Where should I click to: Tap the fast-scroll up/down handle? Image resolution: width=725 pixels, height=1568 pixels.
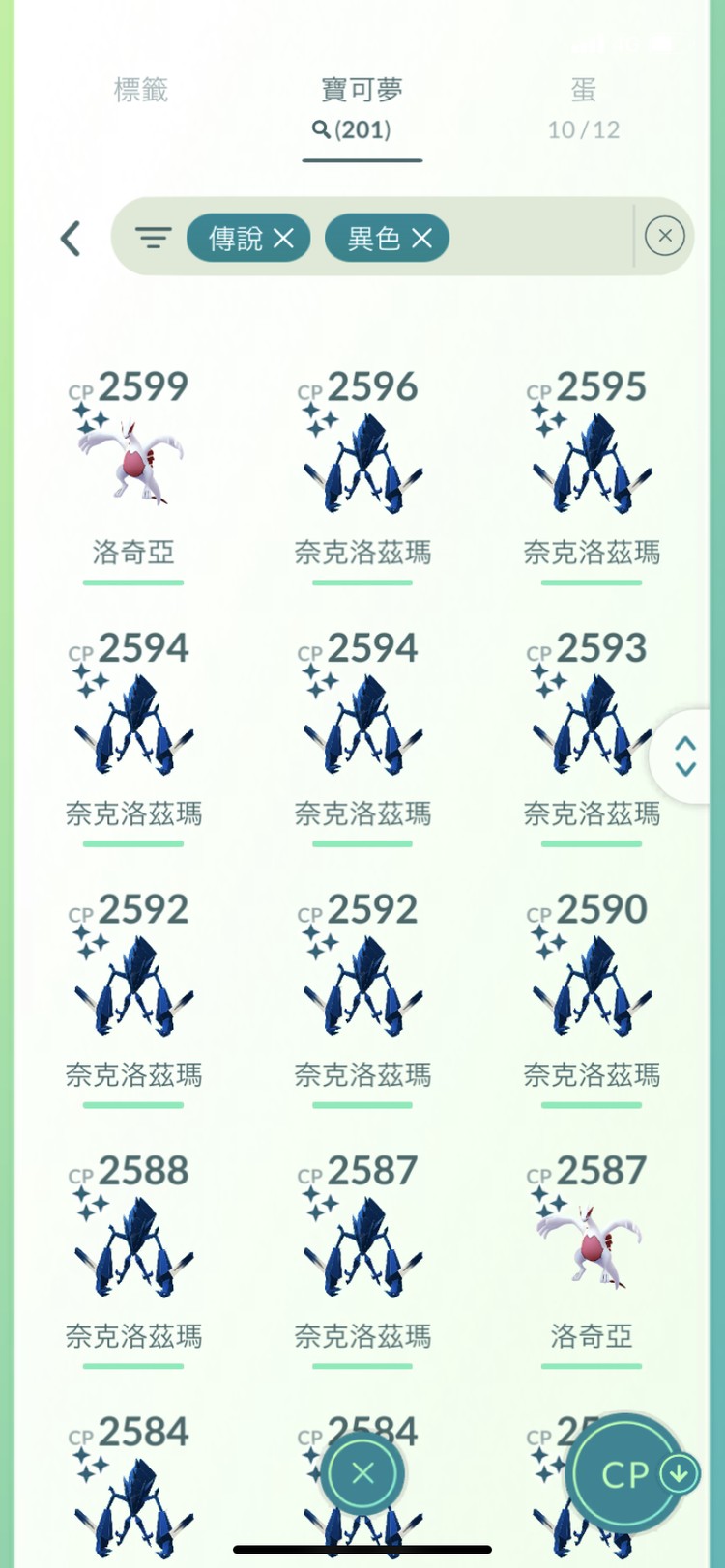(685, 756)
